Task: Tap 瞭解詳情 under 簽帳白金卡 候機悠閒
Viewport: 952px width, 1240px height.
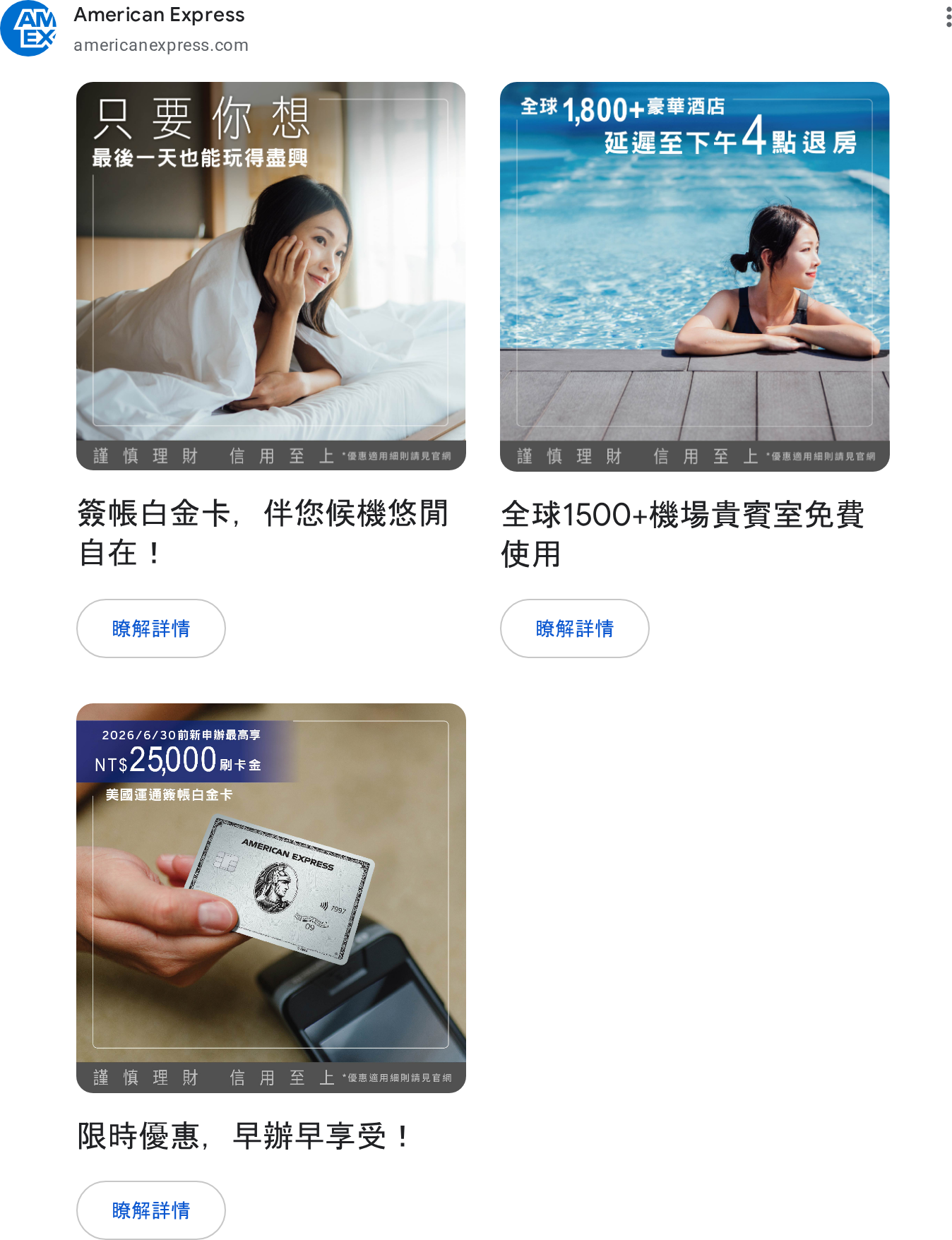Action: [151, 628]
